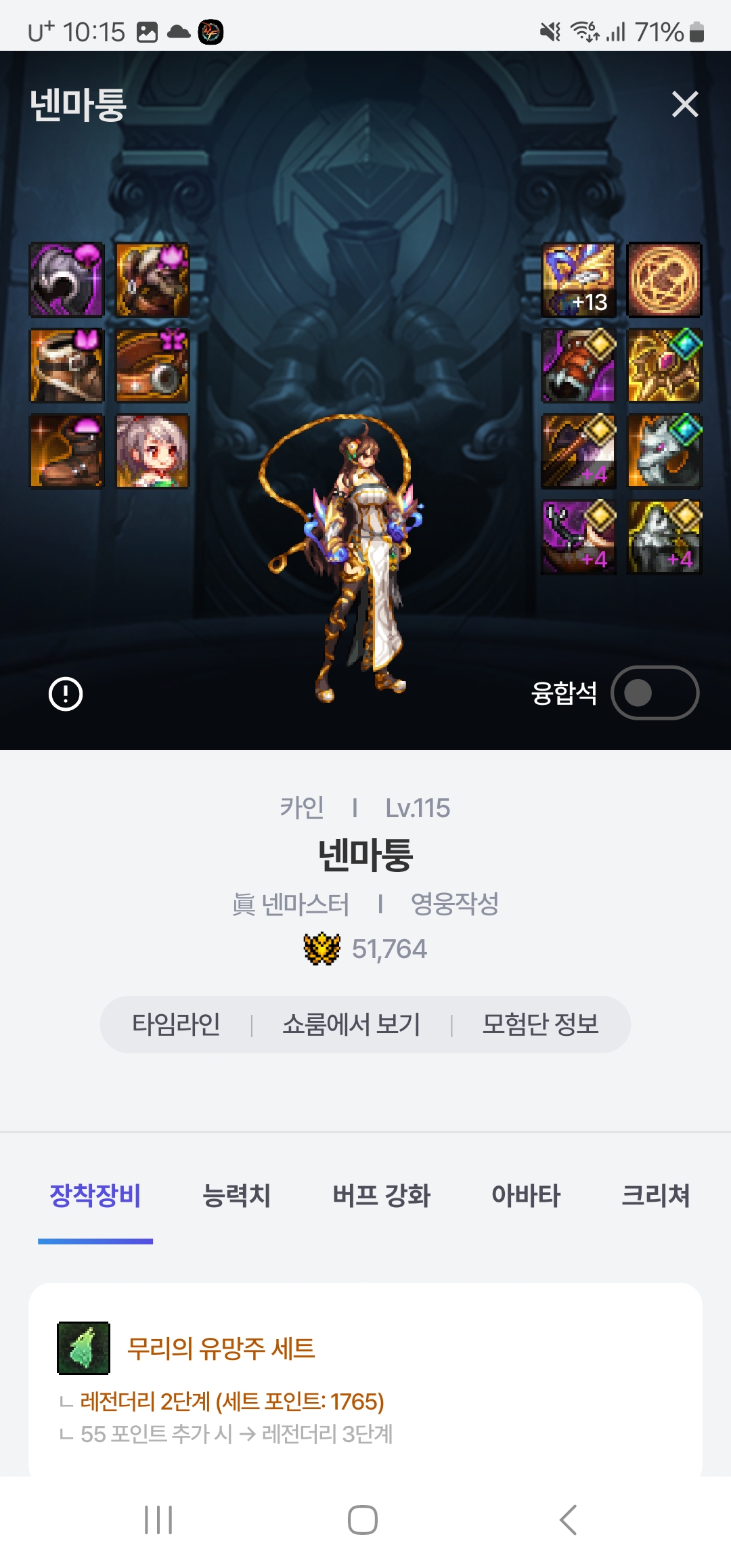Go to the home screen
731x1568 pixels.
363,1519
